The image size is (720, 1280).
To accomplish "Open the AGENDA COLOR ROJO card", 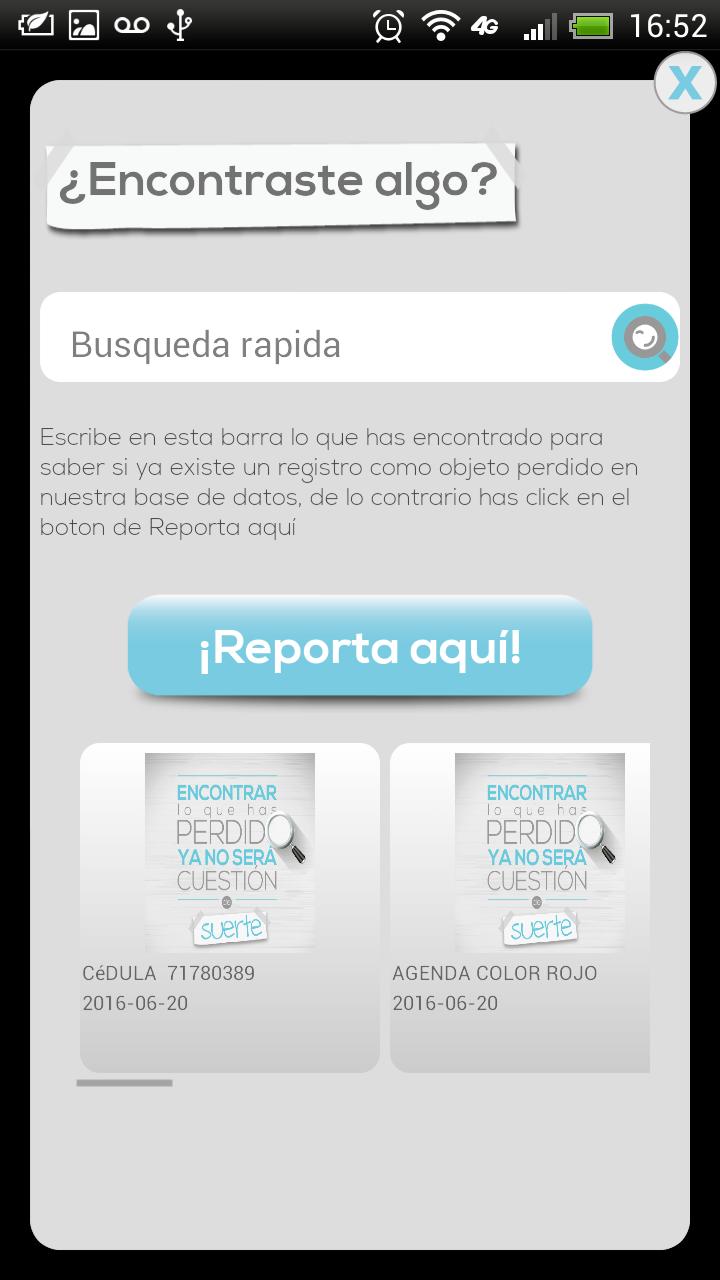I will 520,907.
